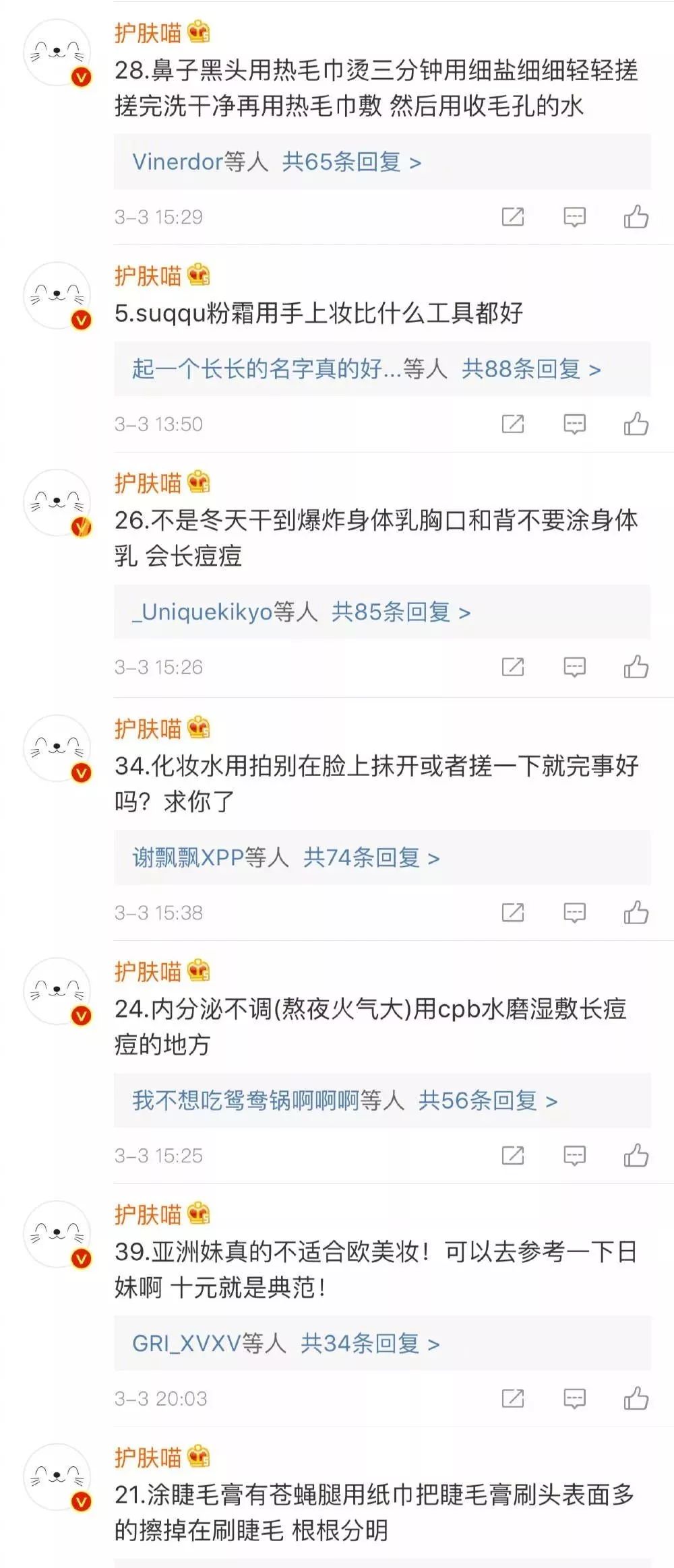Expand the 共56条回复 replies link
674x1568 pixels.
pyautogui.click(x=487, y=1101)
